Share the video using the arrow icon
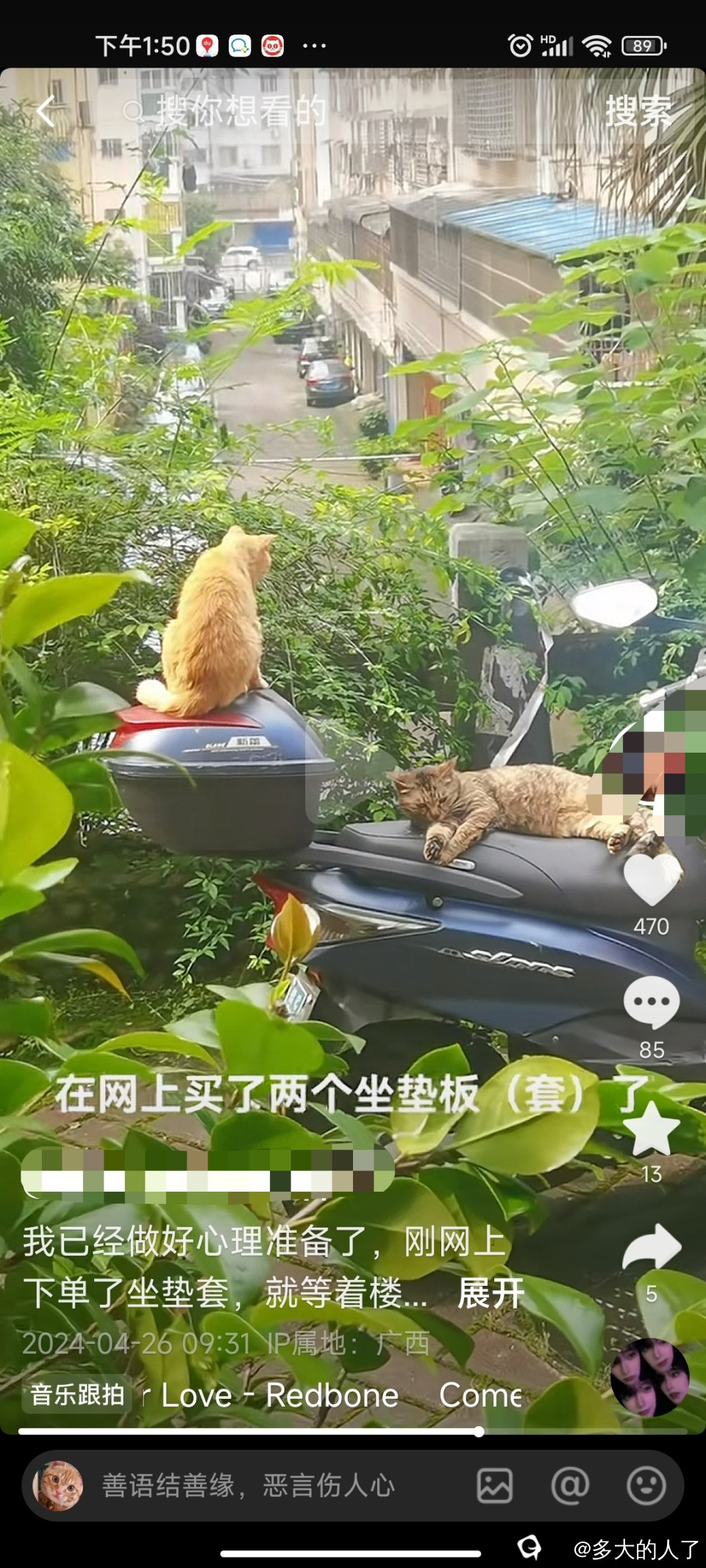The width and height of the screenshot is (706, 1568). pyautogui.click(x=651, y=1247)
